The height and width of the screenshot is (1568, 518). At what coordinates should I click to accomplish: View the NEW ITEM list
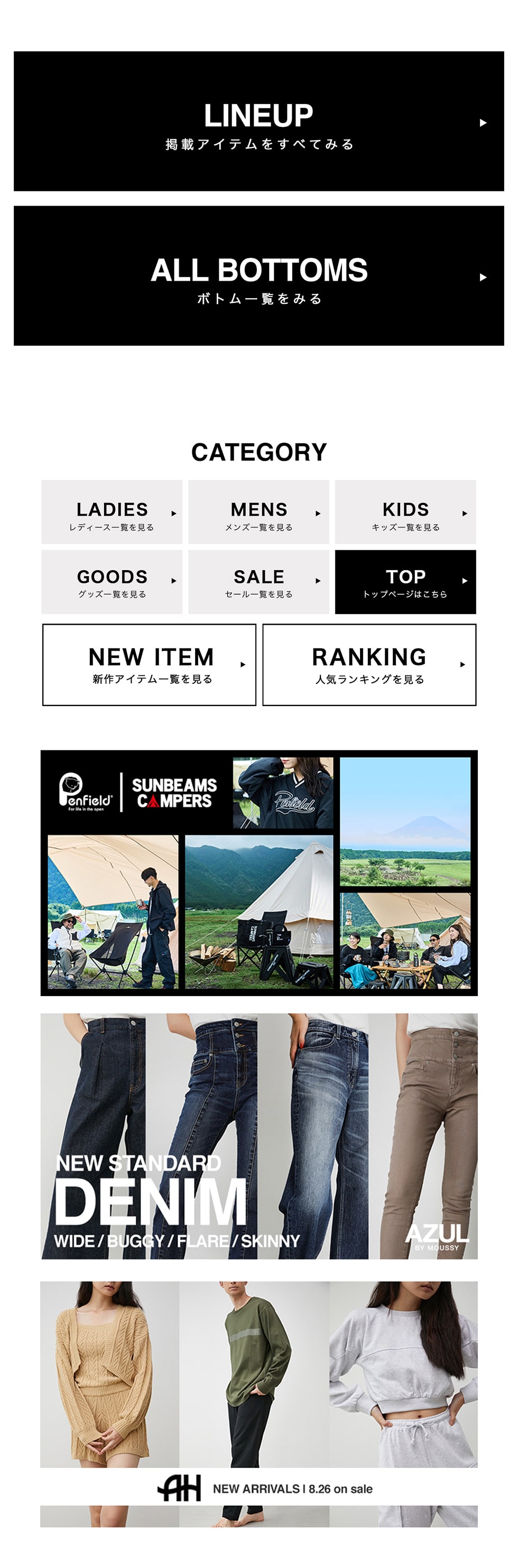point(149,665)
